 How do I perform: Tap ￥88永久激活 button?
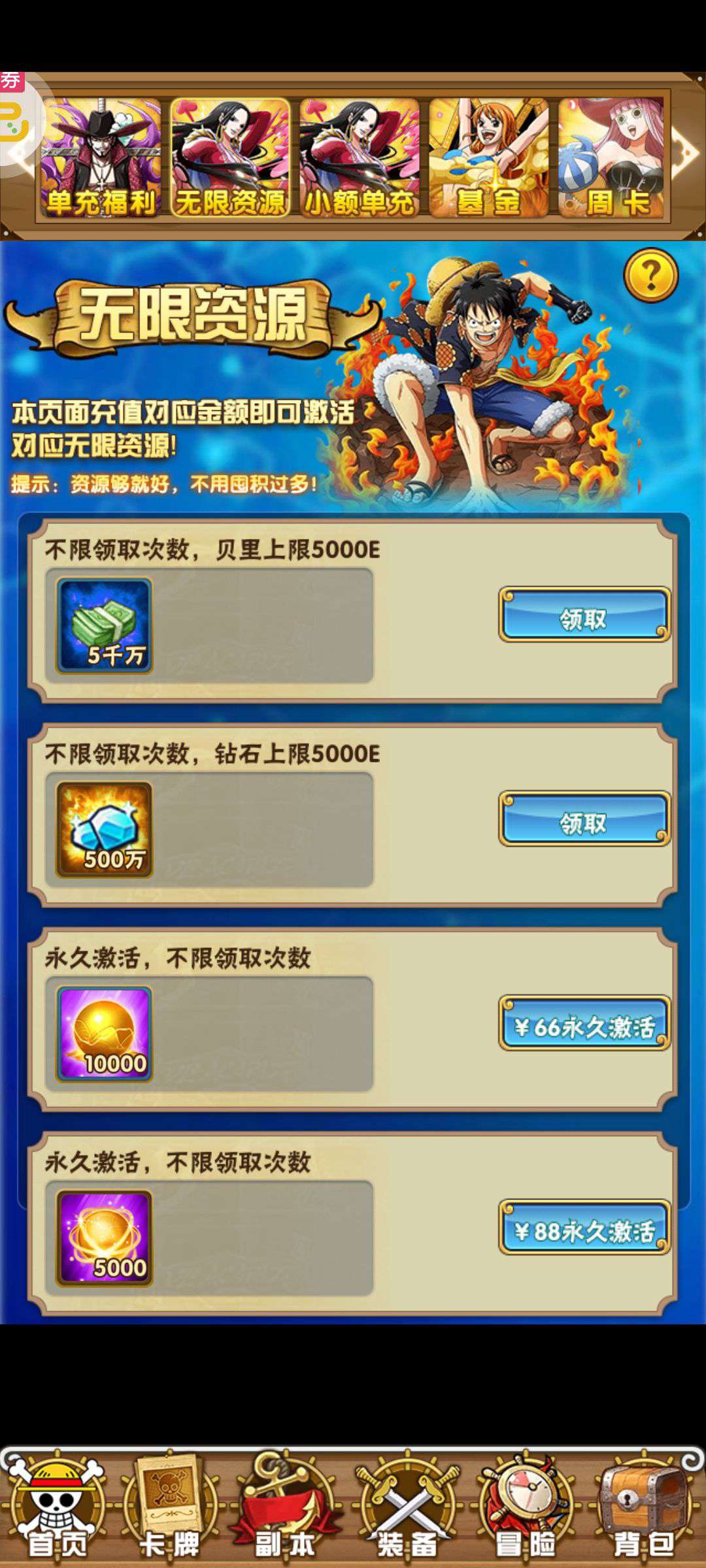click(x=584, y=1228)
